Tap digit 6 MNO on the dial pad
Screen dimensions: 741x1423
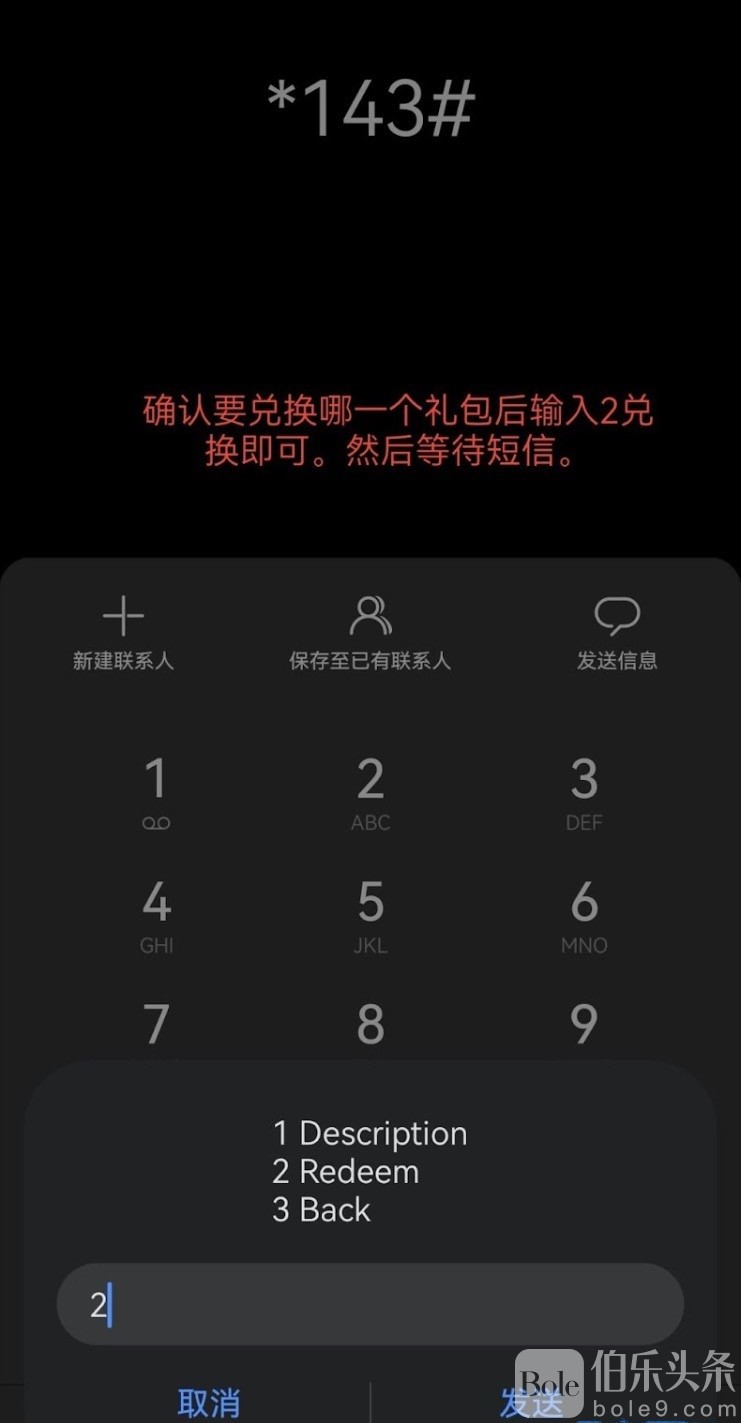(x=584, y=915)
